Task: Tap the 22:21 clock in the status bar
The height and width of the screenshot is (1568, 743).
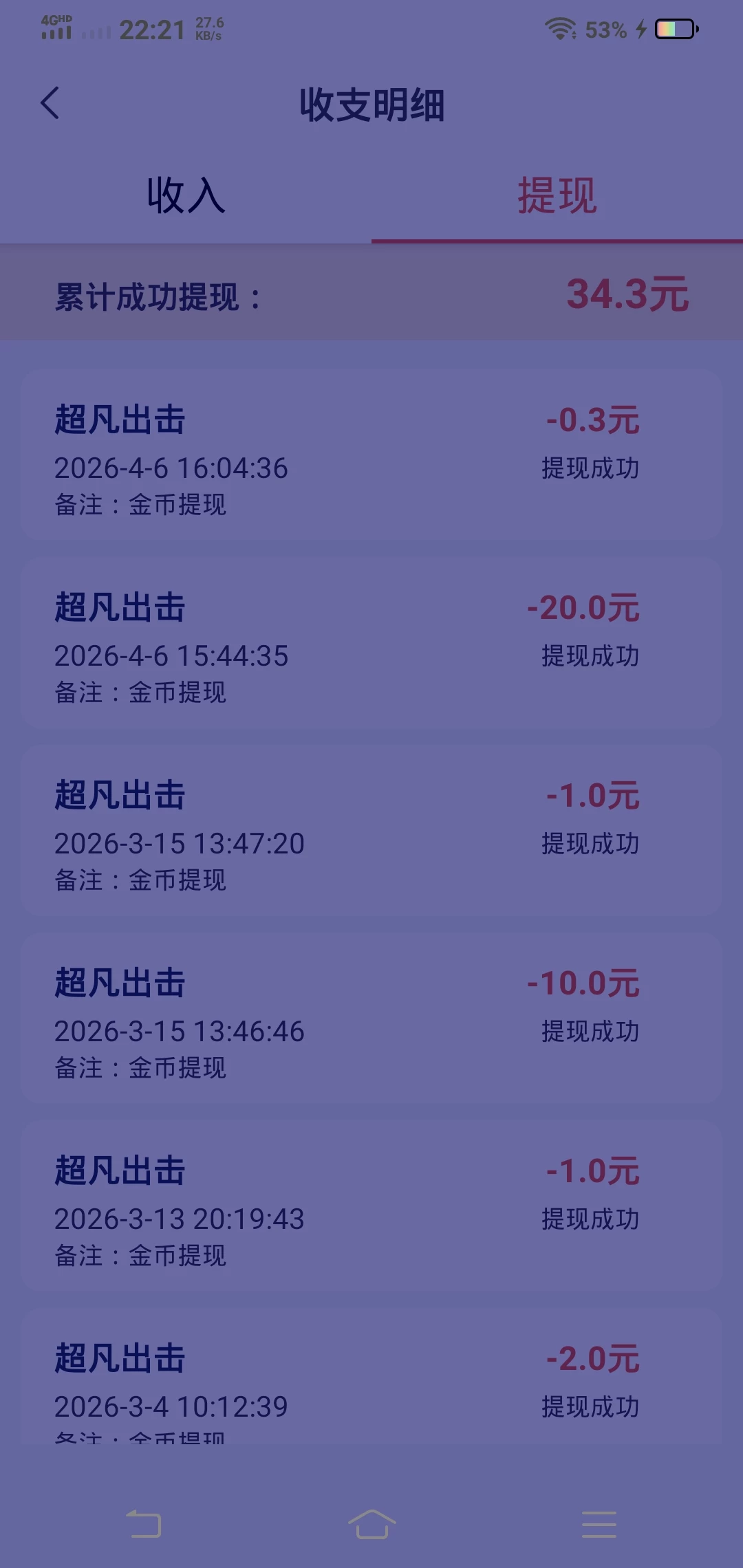Action: click(153, 29)
